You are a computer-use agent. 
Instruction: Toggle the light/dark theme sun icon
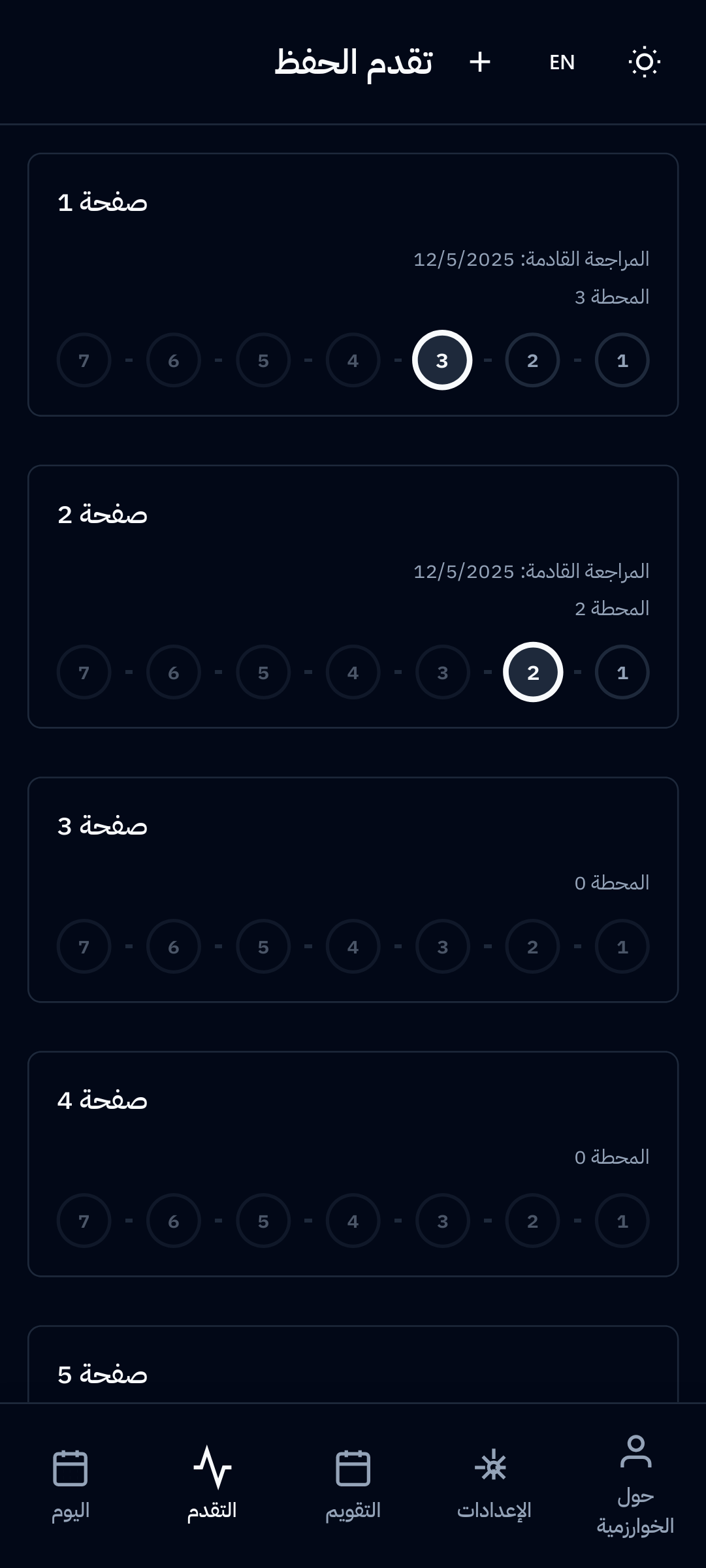click(x=644, y=62)
